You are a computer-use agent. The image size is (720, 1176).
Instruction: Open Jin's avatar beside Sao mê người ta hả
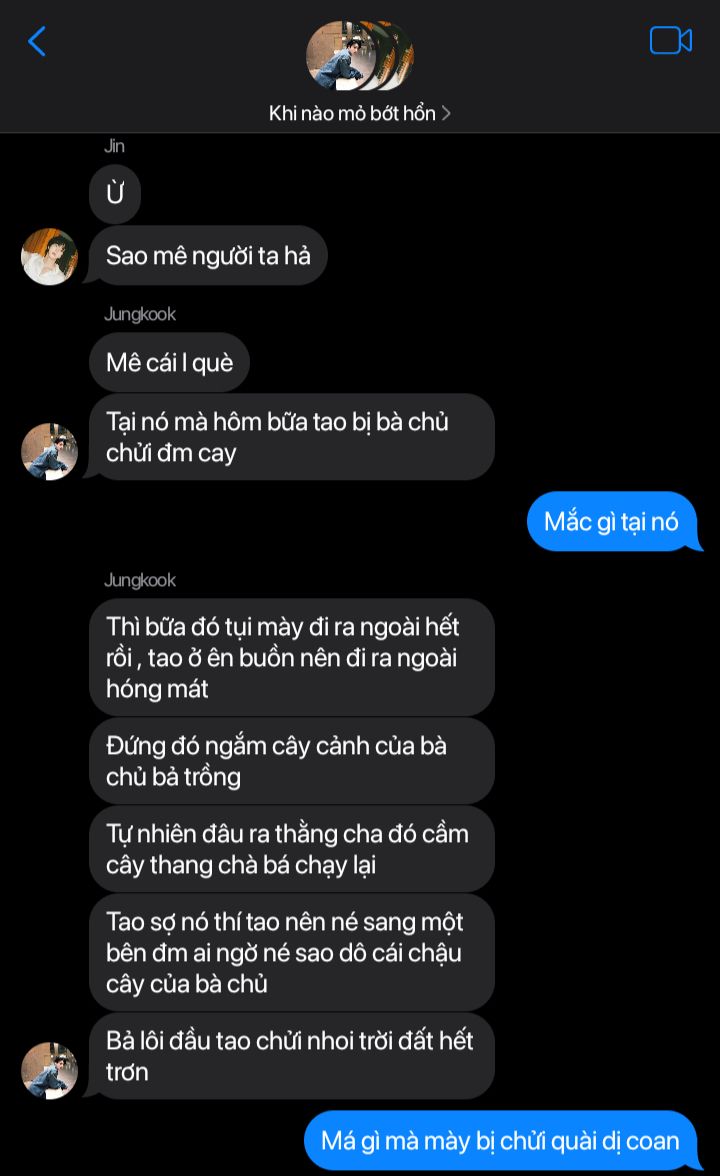(49, 257)
